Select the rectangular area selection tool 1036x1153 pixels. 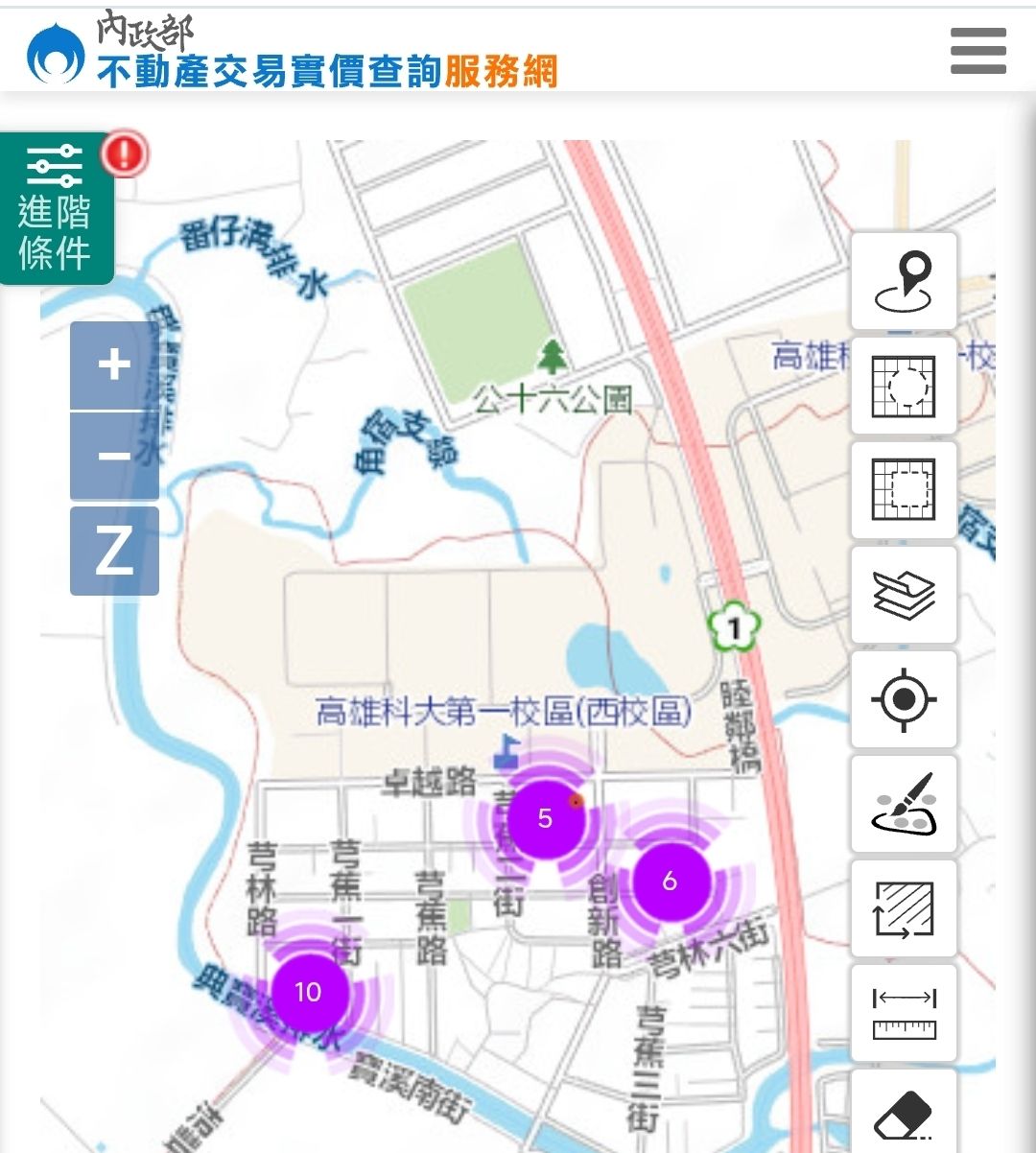[904, 490]
